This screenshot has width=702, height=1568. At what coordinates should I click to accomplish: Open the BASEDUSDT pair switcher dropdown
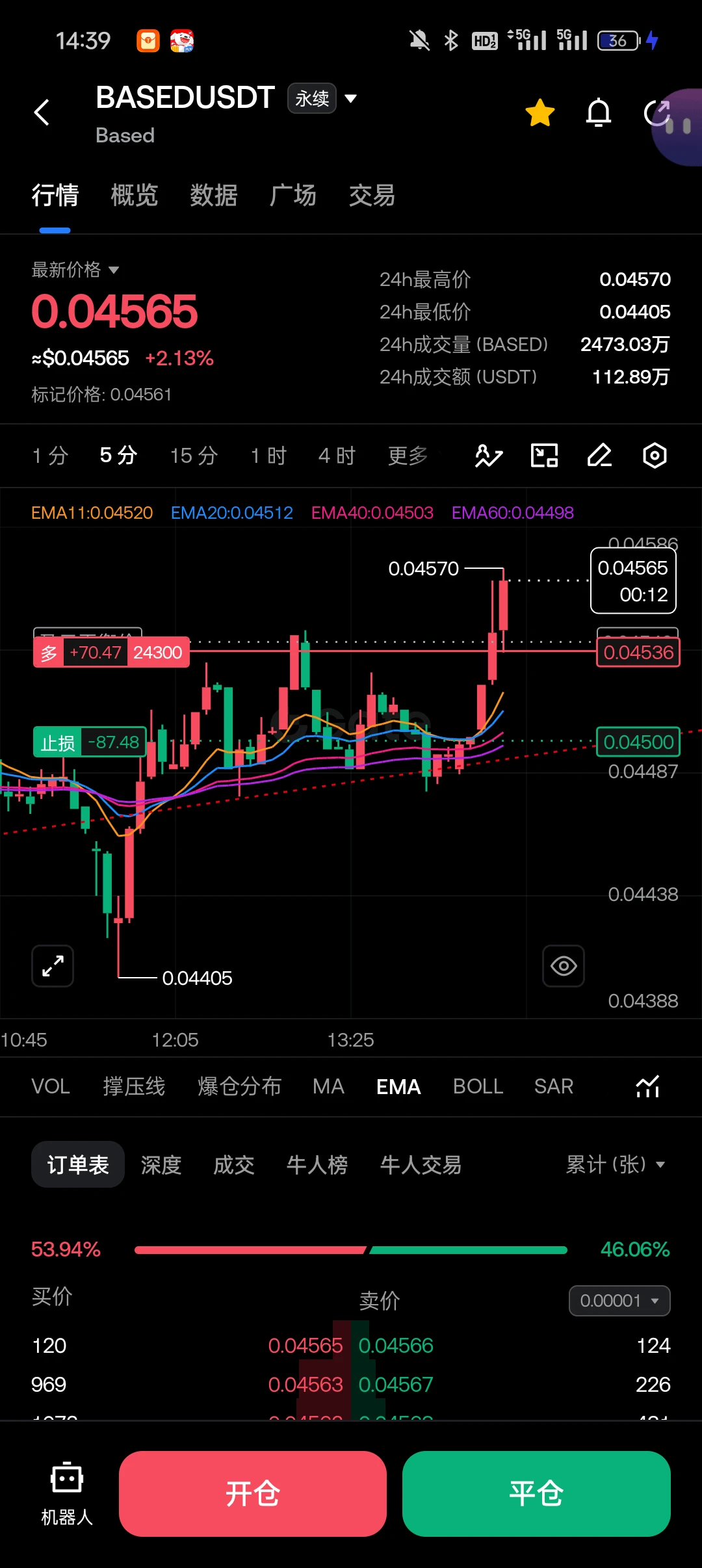tap(351, 99)
